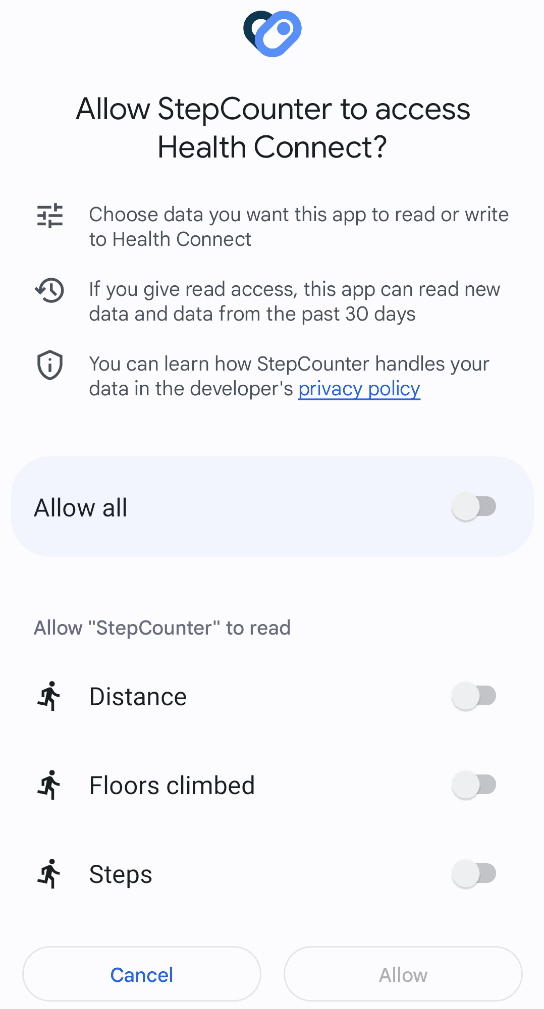Screen dimensions: 544x1009
Task: Tap the Allow button
Action: (x=403, y=974)
